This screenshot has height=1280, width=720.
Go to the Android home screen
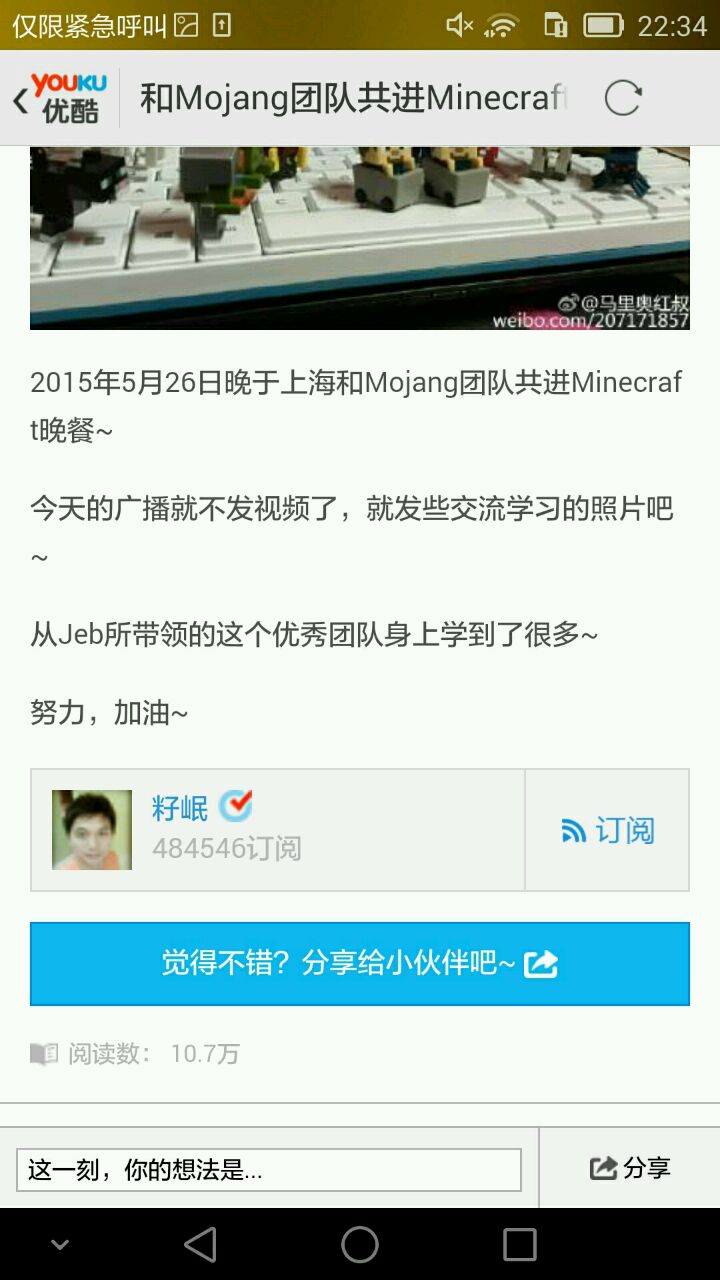pos(360,1245)
